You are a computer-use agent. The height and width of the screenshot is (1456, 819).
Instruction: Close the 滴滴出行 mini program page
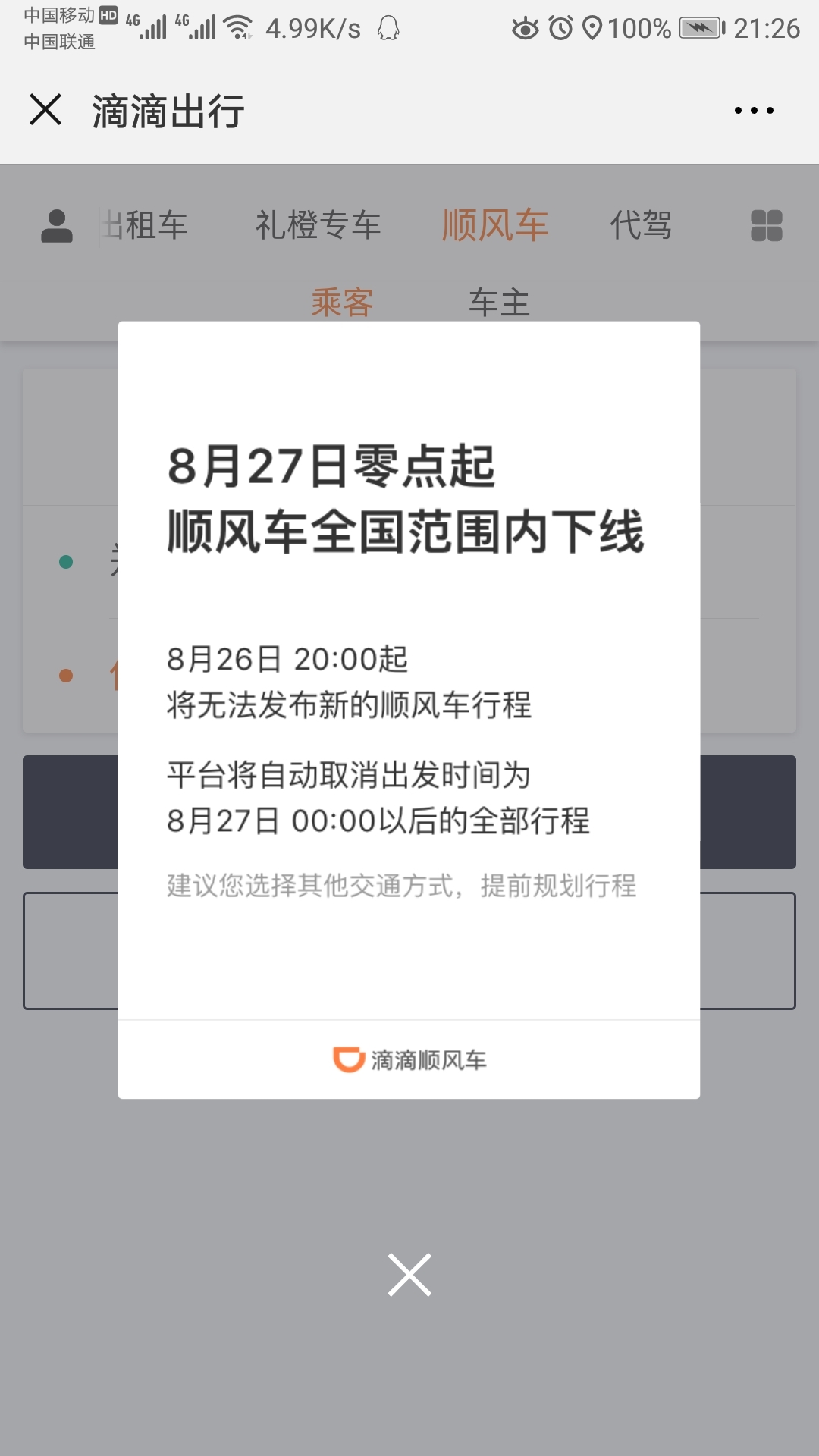click(45, 110)
